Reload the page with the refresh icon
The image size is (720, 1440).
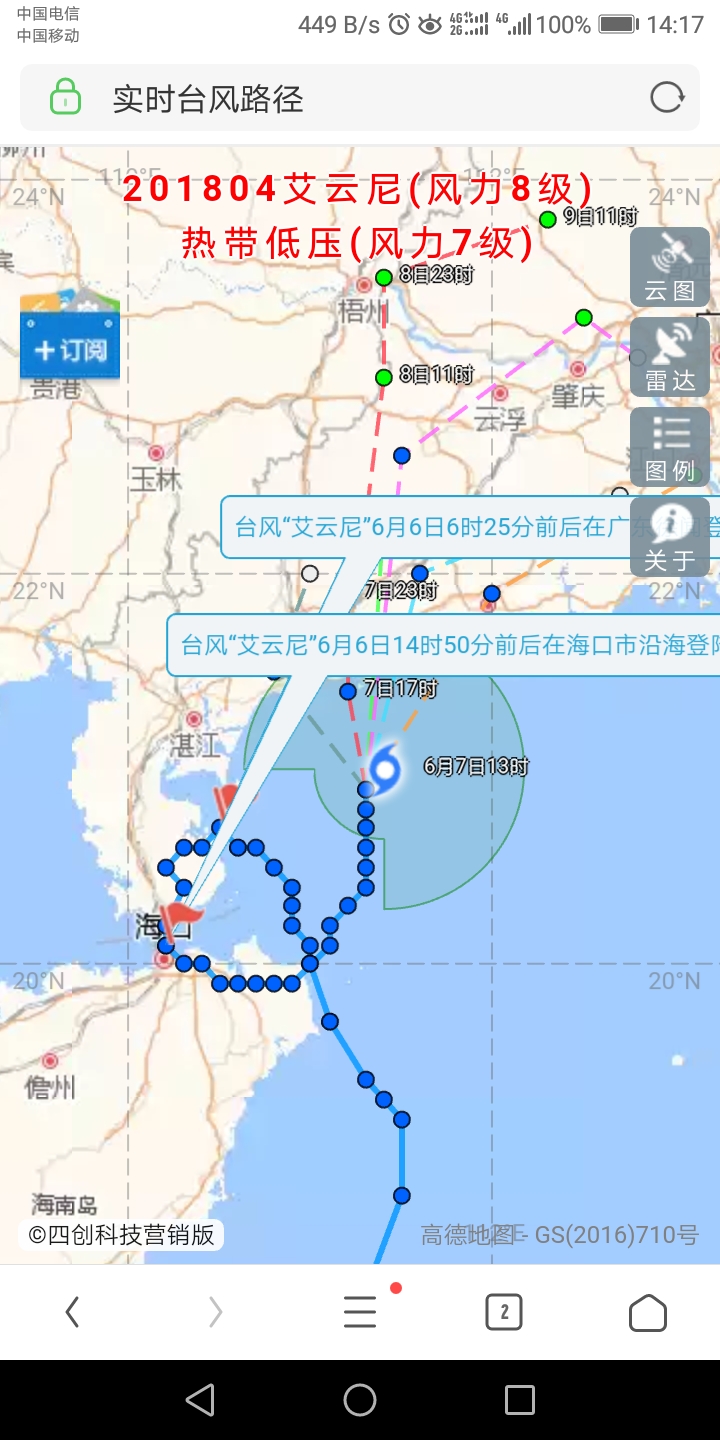click(667, 98)
